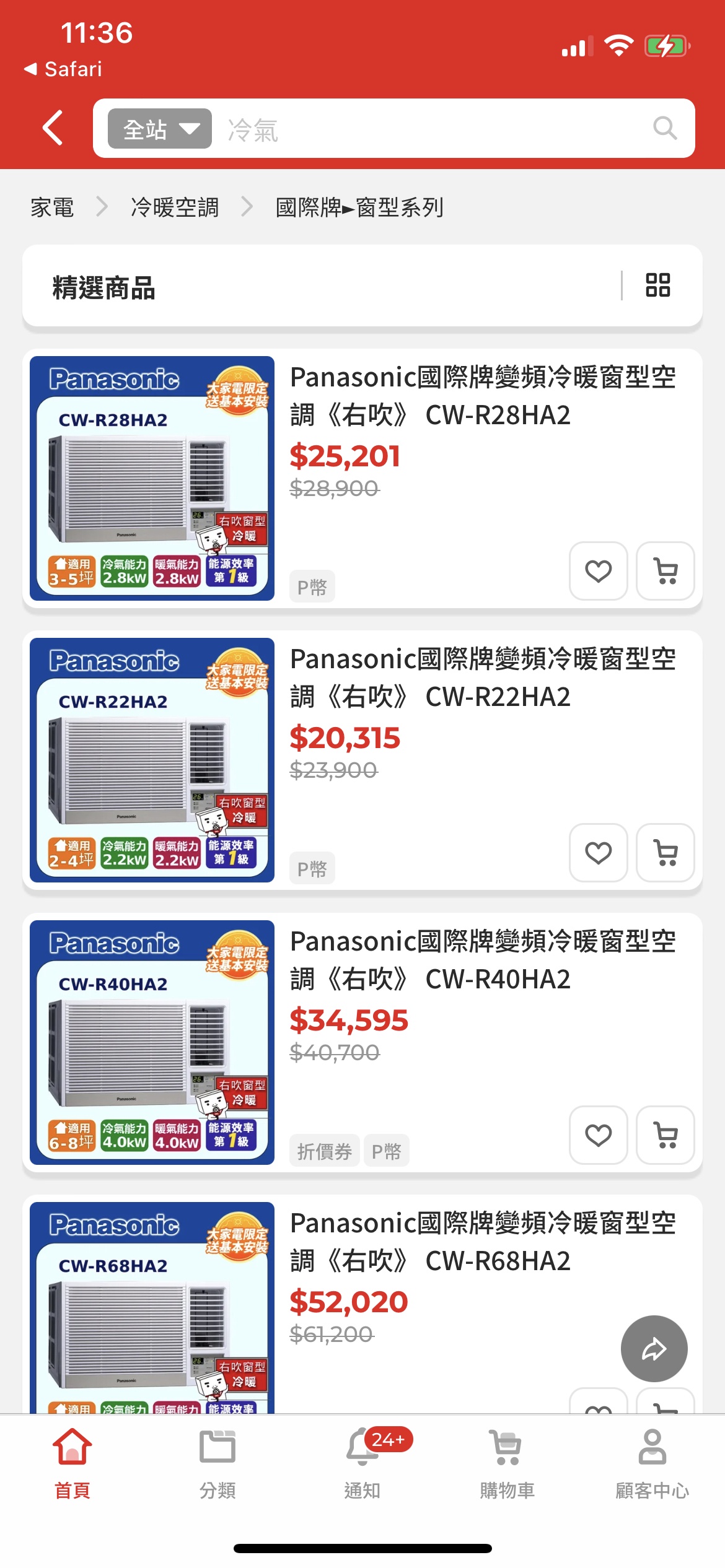The width and height of the screenshot is (725, 1568).
Task: Switch to the 分類 tab
Action: (x=217, y=1463)
